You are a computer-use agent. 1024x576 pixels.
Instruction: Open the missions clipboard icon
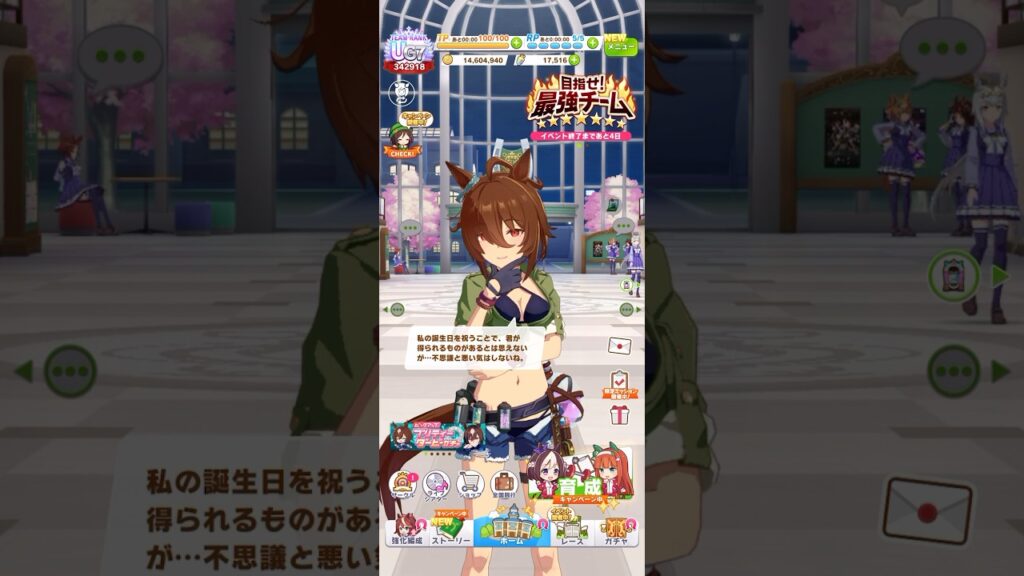618,383
